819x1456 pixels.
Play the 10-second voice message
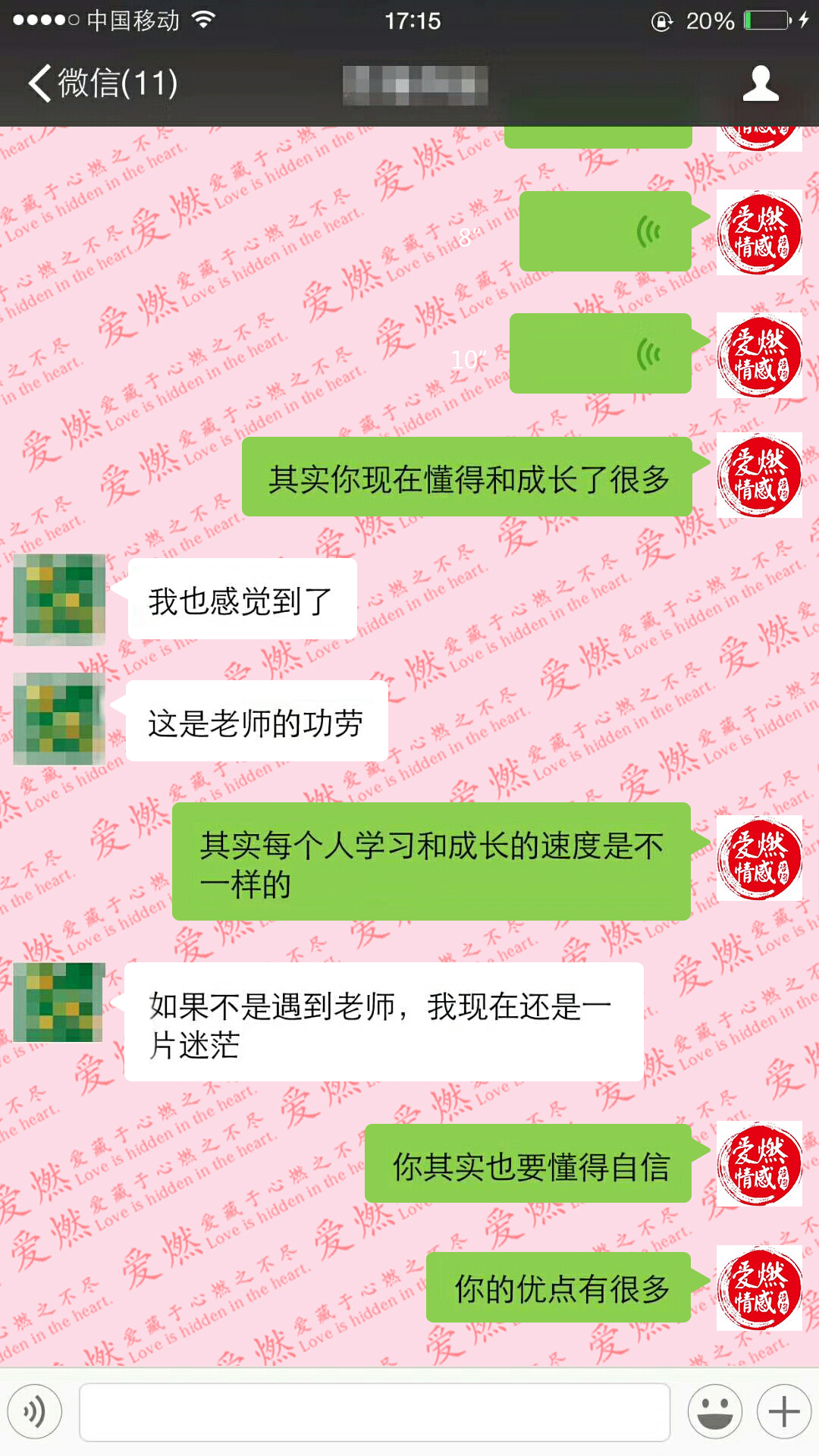(x=600, y=353)
